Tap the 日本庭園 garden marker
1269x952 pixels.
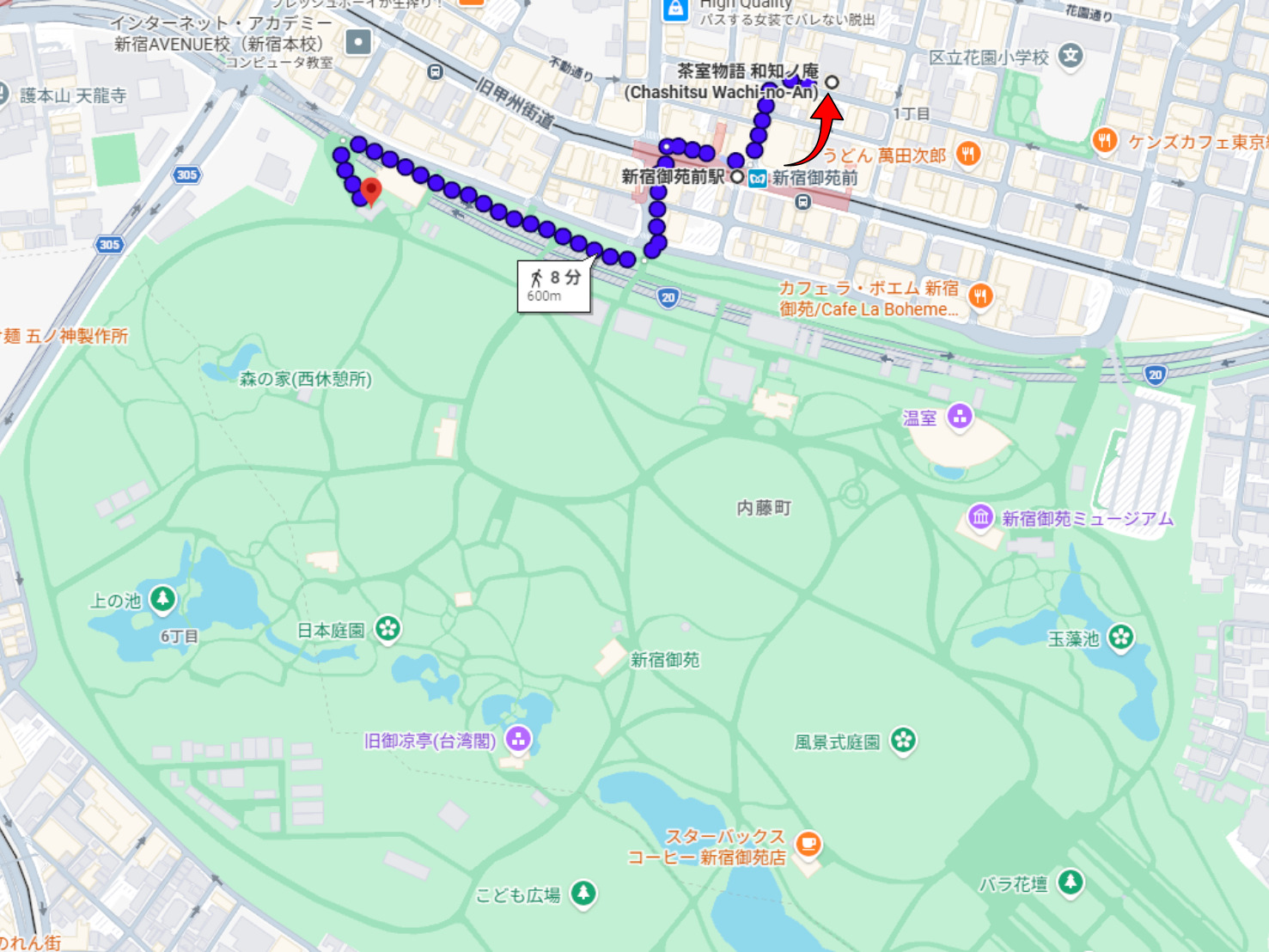[387, 629]
